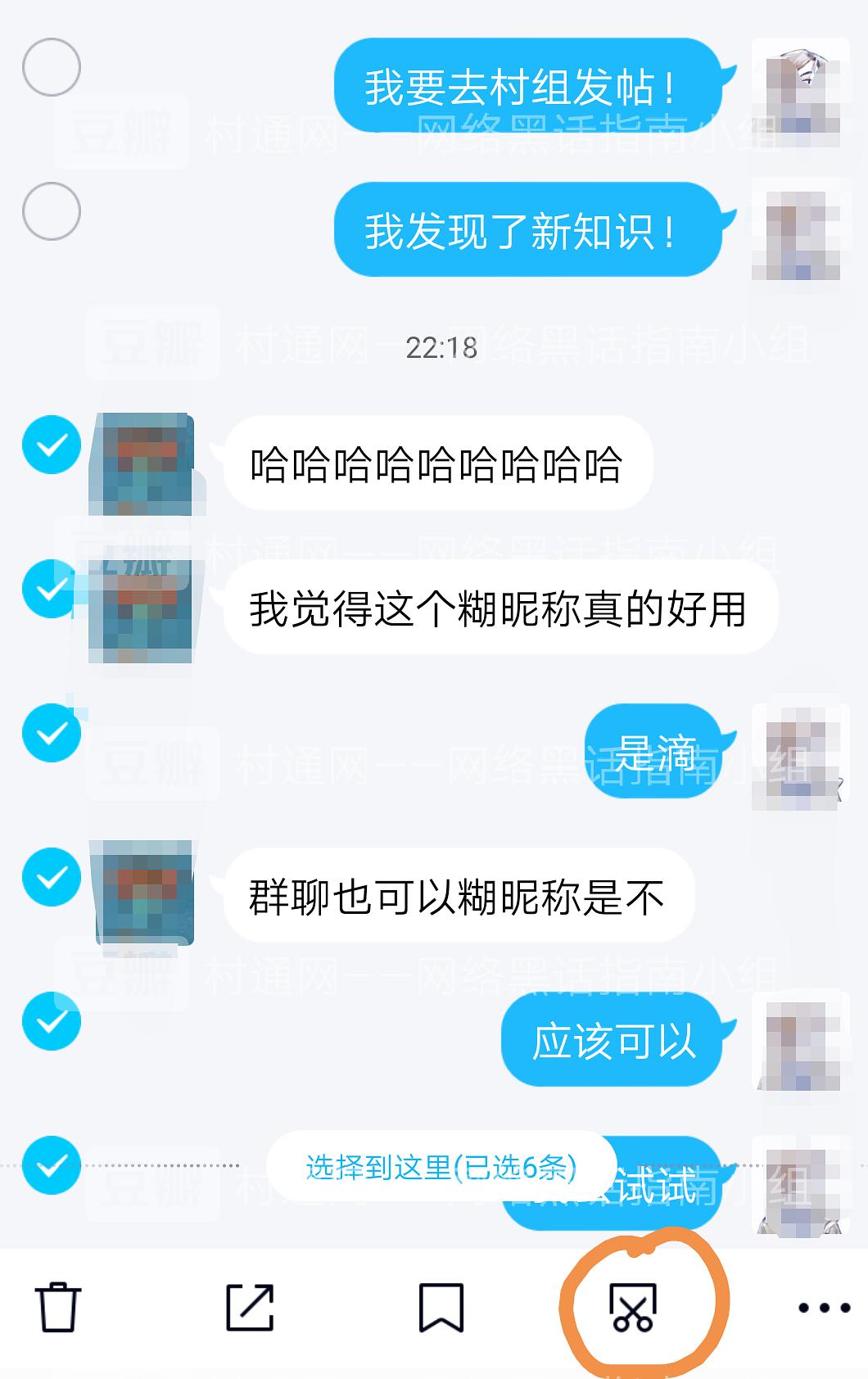Select the message 我要去村组发帖！
The width and height of the screenshot is (868, 1379).
(x=51, y=67)
